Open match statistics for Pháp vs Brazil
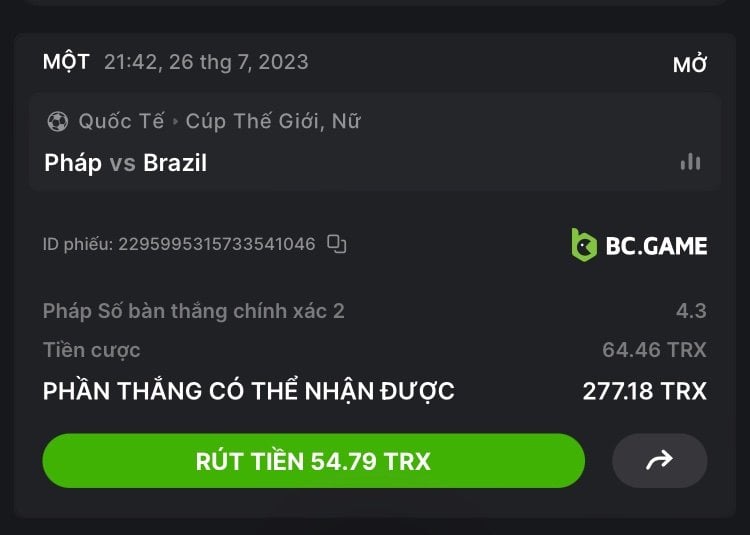 690,162
